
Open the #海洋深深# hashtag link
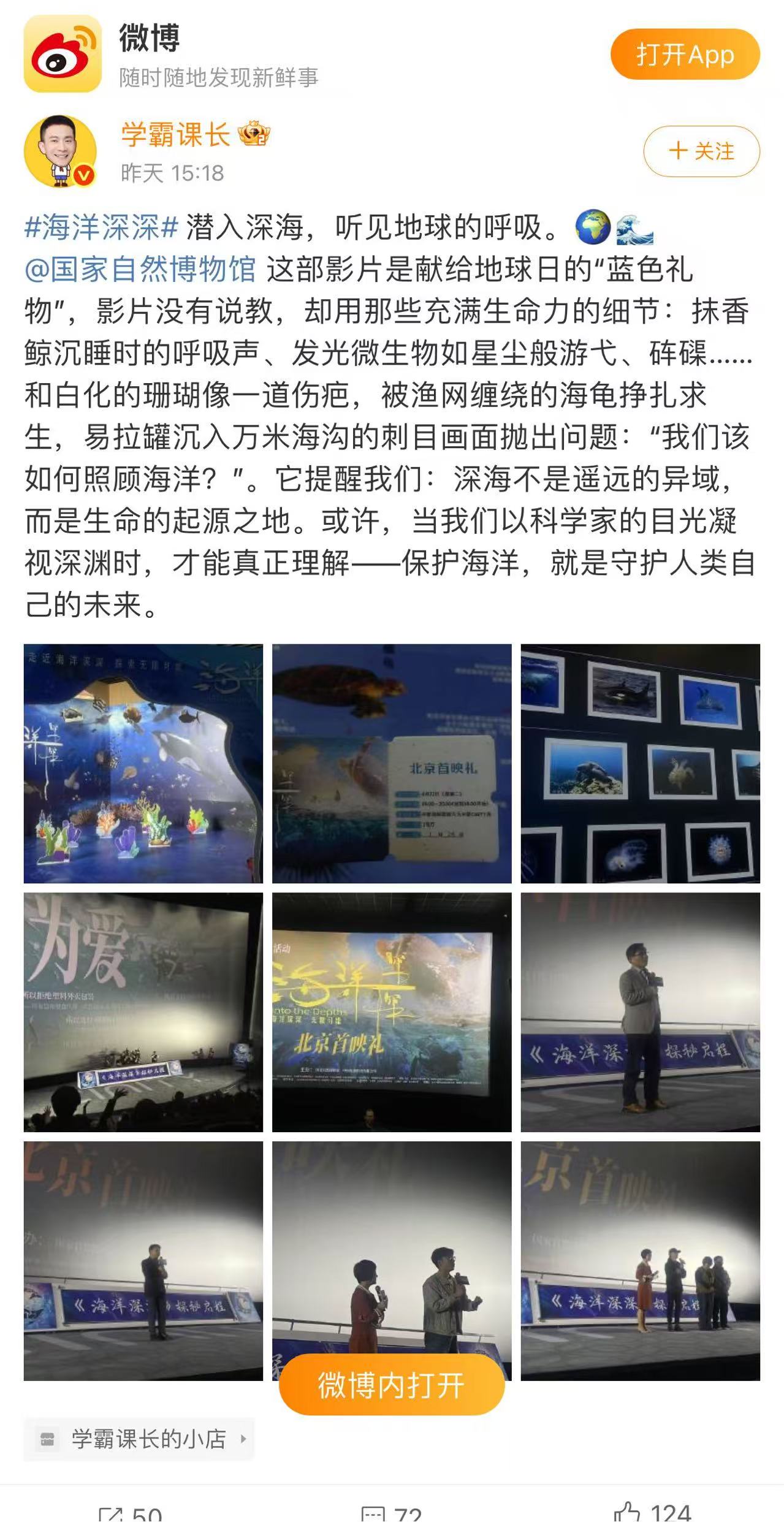pos(101,227)
